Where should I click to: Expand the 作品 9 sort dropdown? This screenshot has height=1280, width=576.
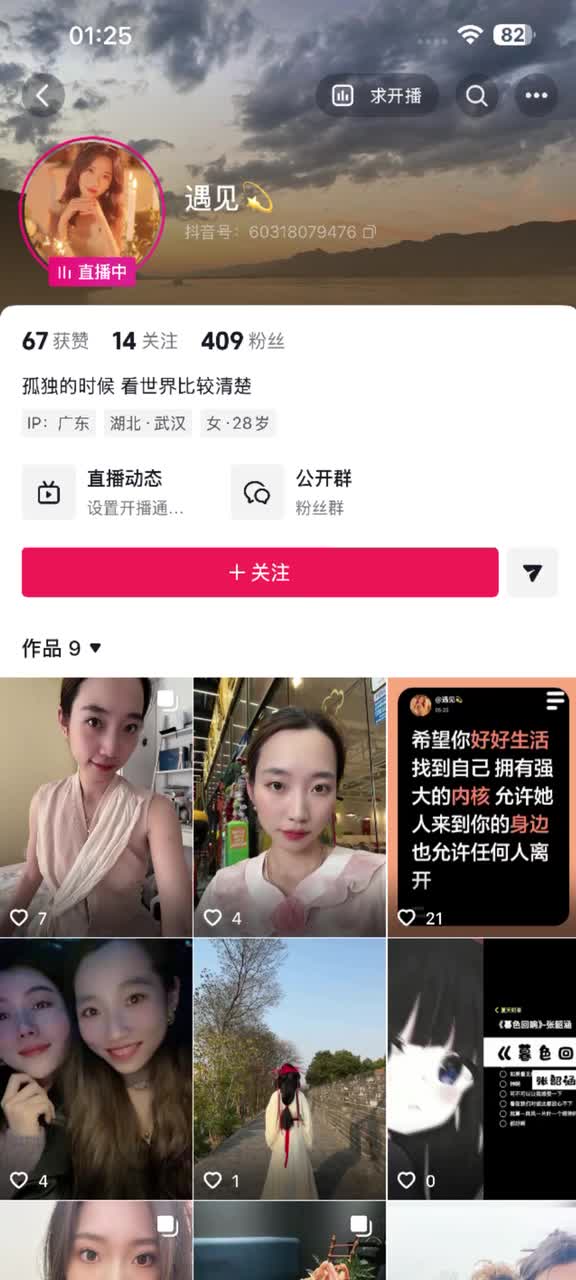[62, 648]
